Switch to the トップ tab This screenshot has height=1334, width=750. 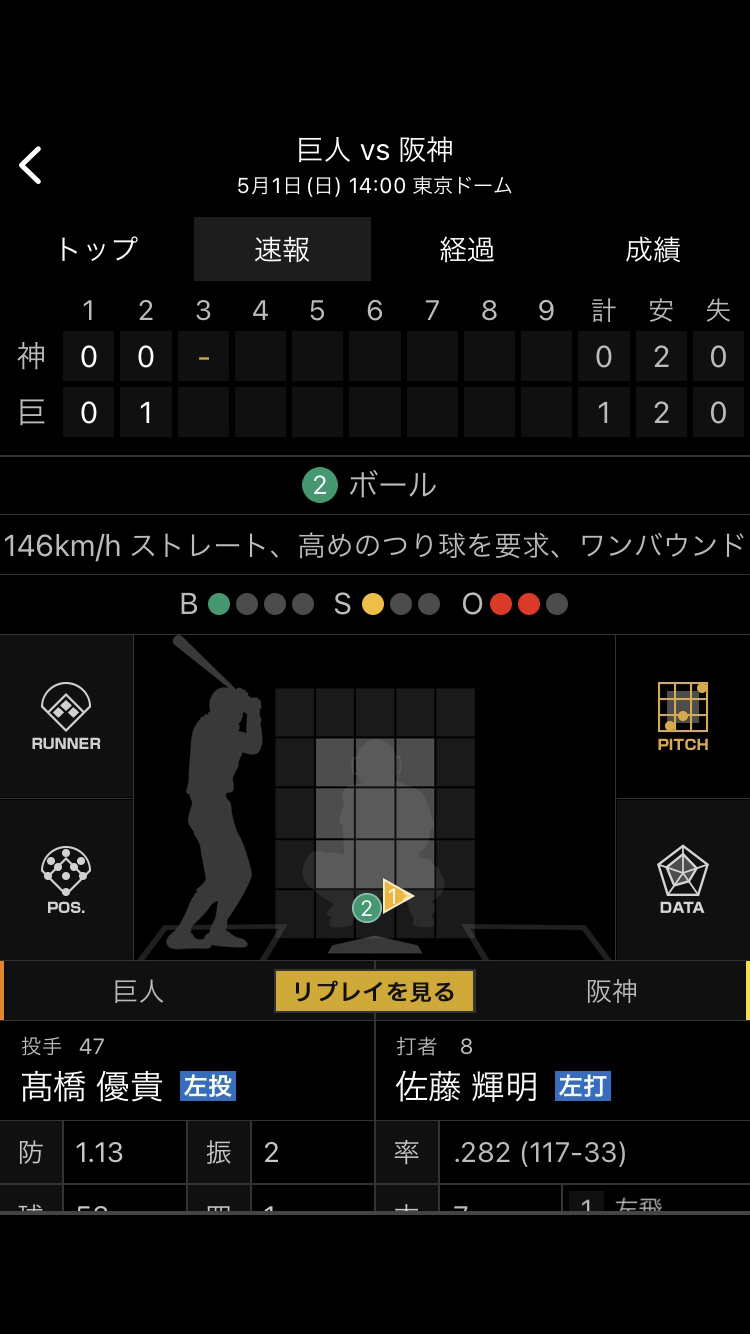pyautogui.click(x=96, y=249)
